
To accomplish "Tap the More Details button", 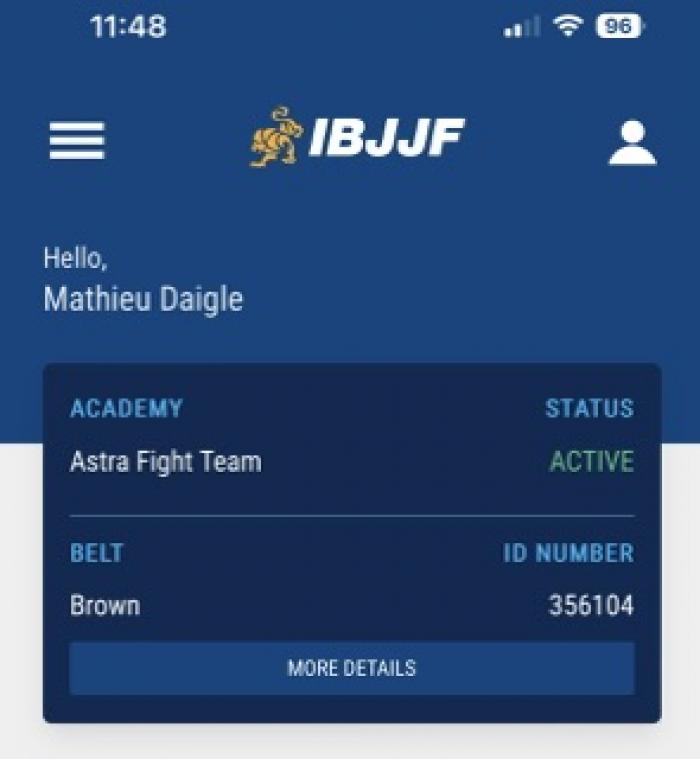I will point(351,668).
